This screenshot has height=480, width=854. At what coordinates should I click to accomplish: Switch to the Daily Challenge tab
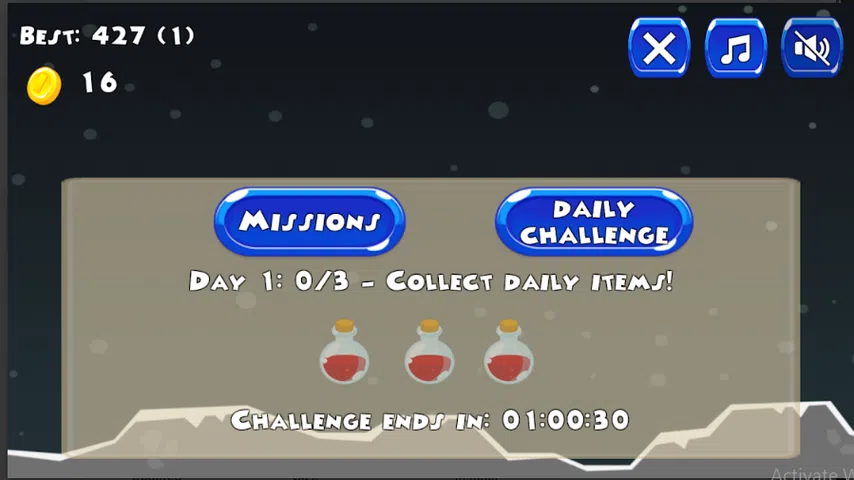(x=594, y=222)
